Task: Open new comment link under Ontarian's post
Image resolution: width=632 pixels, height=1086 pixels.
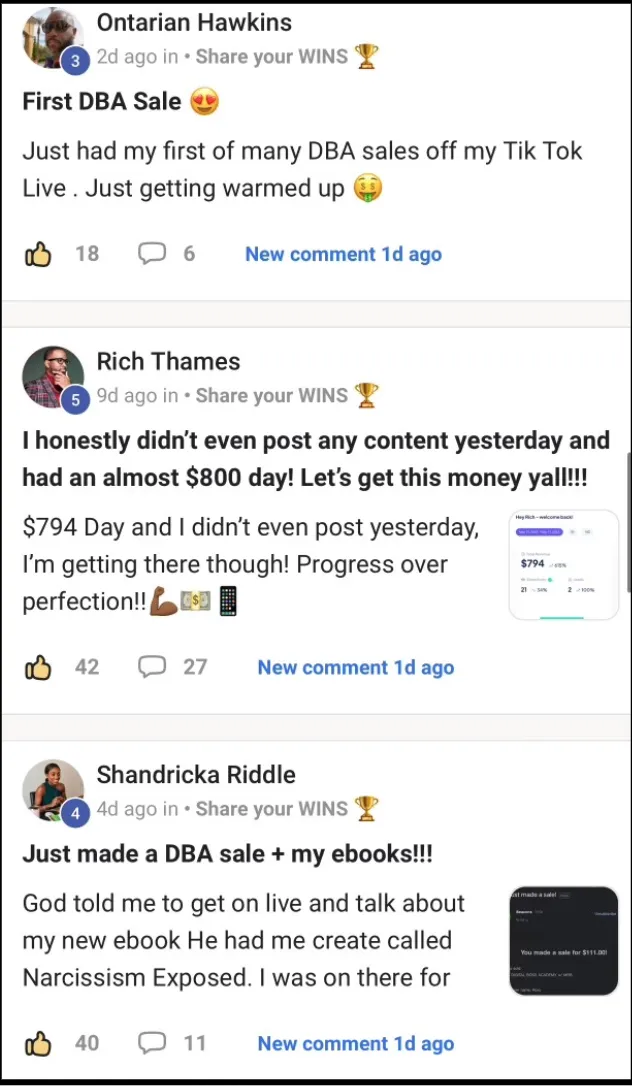Action: tap(343, 254)
